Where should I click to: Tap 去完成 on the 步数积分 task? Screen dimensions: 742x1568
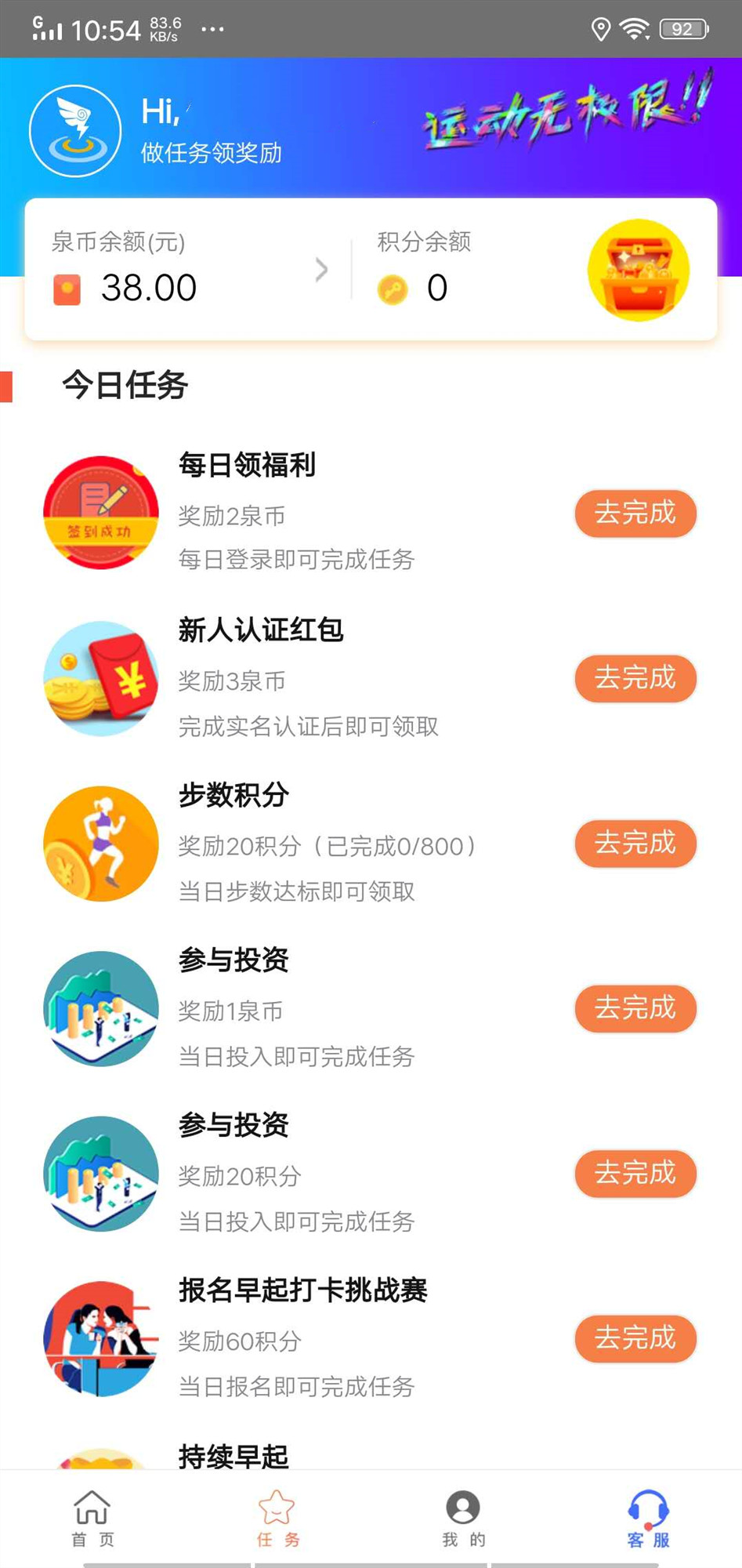pyautogui.click(x=635, y=844)
